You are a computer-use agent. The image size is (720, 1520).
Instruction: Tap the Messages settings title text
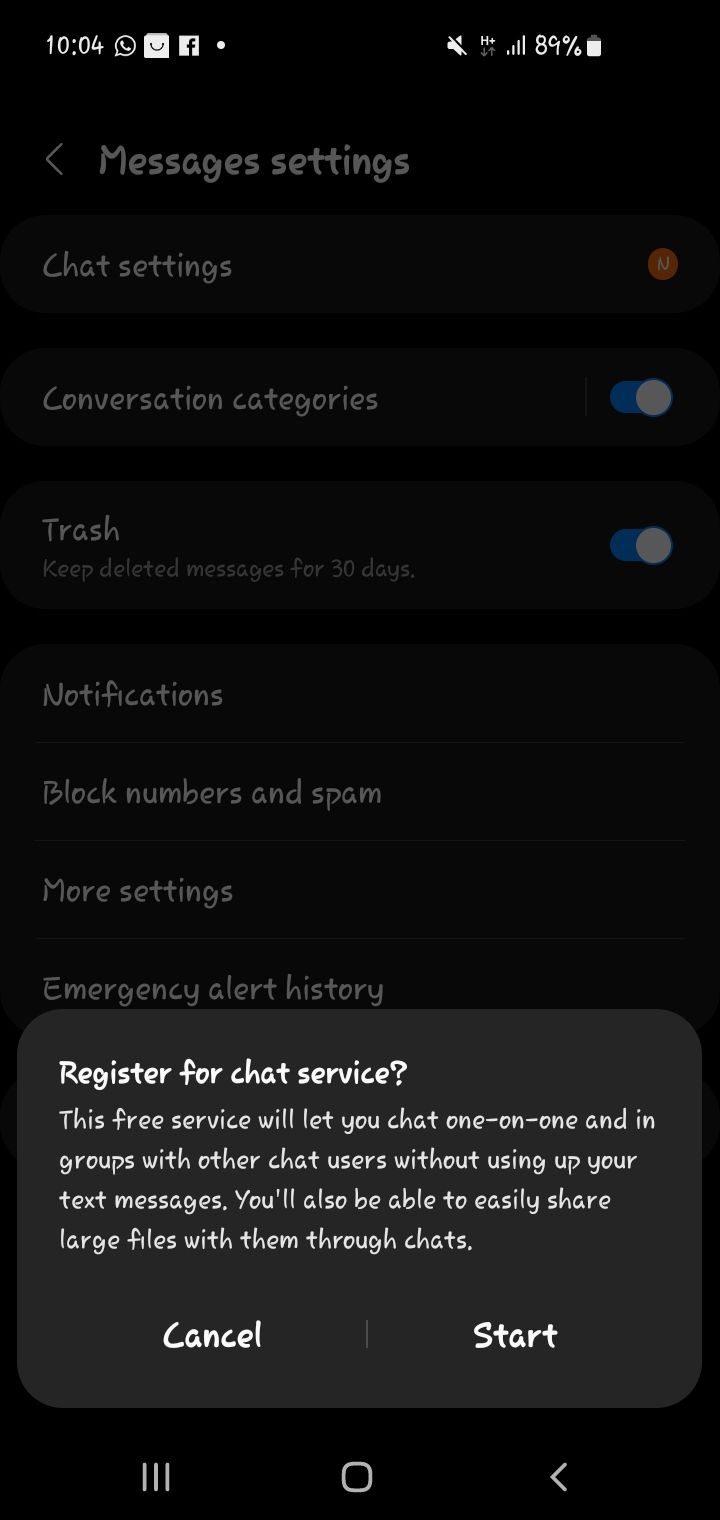click(253, 160)
